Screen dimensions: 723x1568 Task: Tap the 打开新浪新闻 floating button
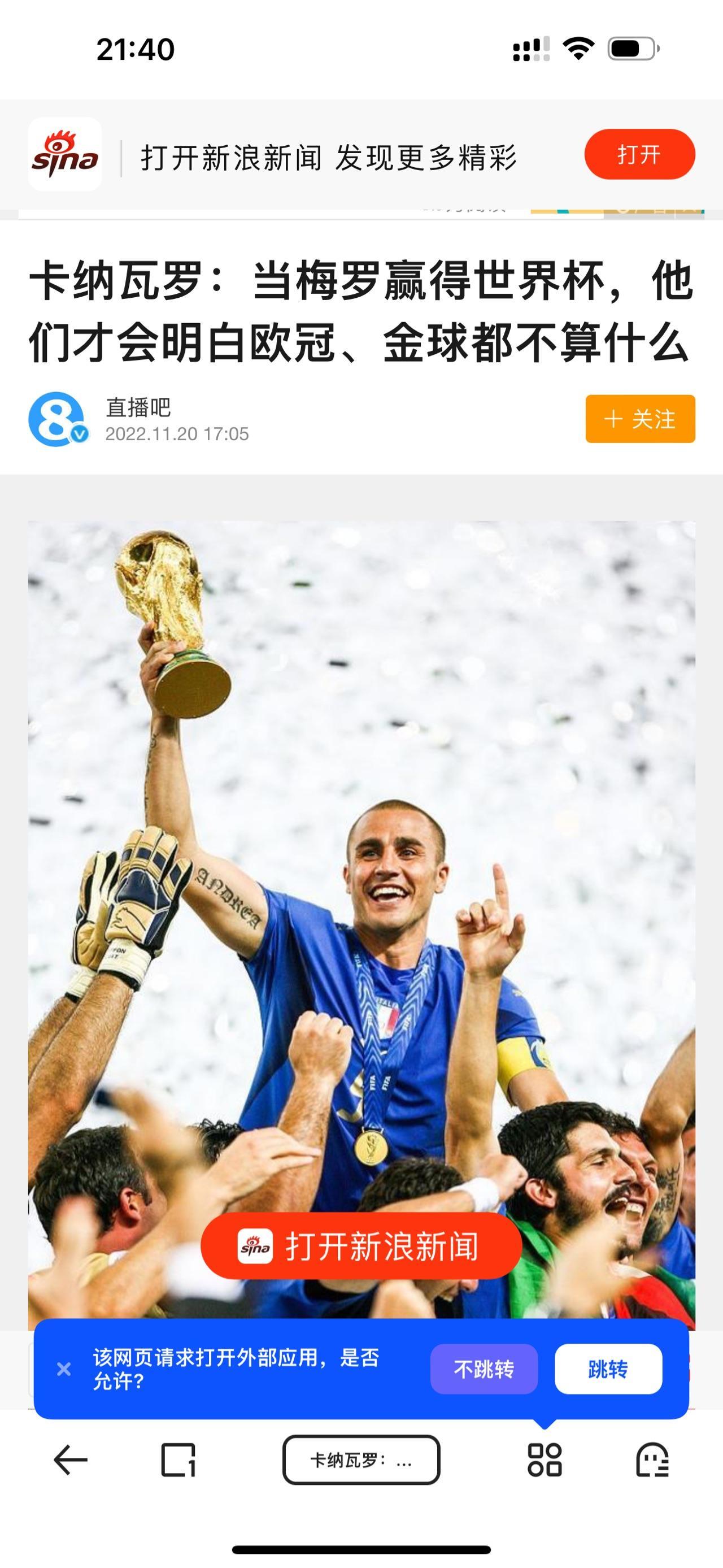361,1246
